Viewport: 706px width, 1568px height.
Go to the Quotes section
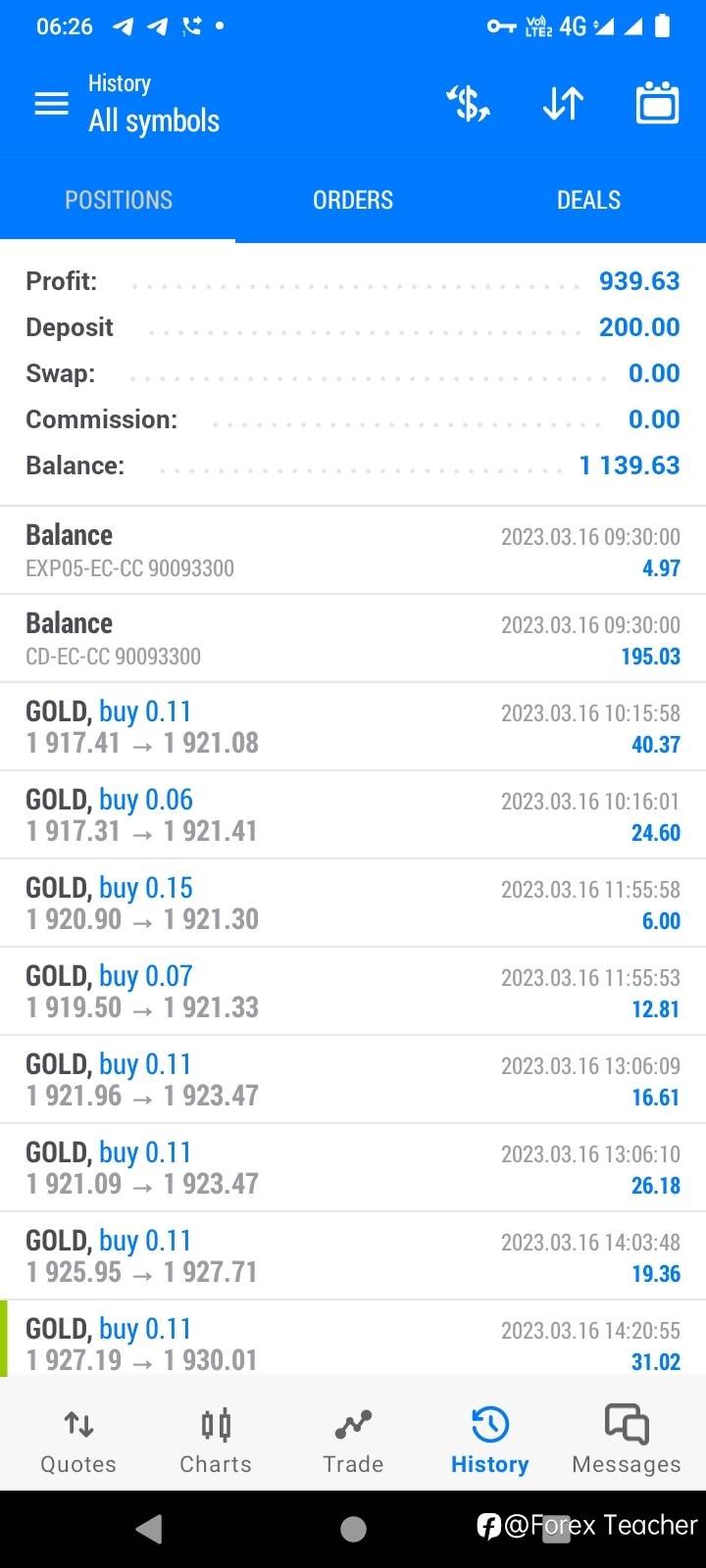78,1441
